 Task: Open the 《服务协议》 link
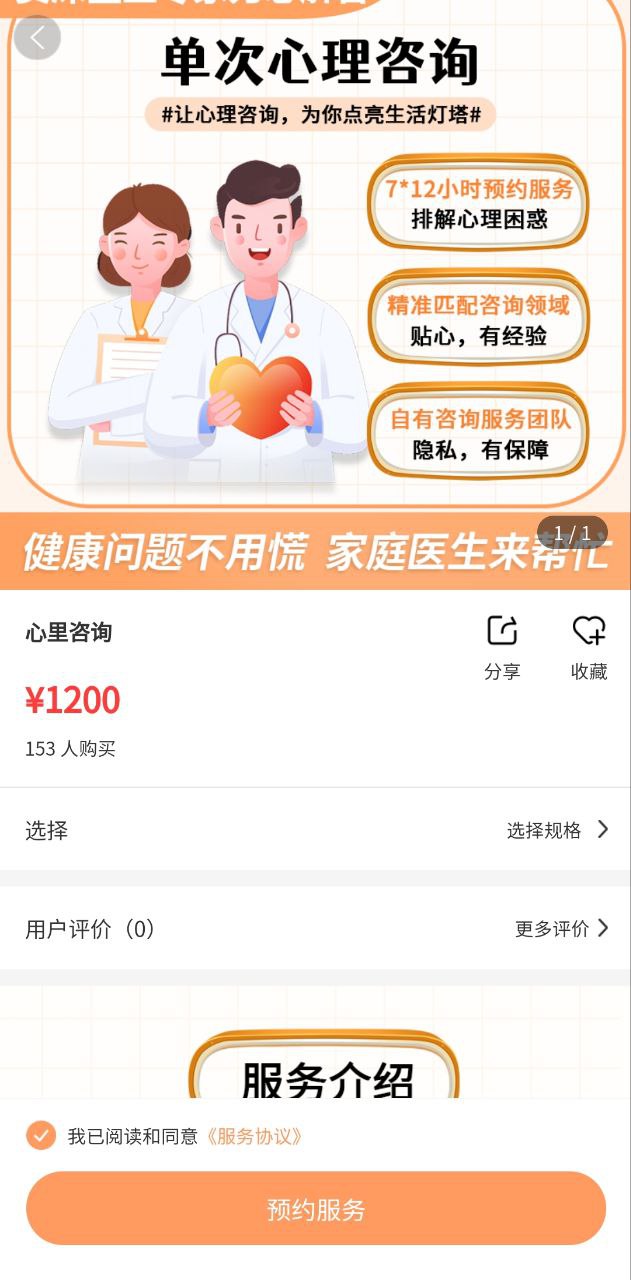tap(254, 1137)
